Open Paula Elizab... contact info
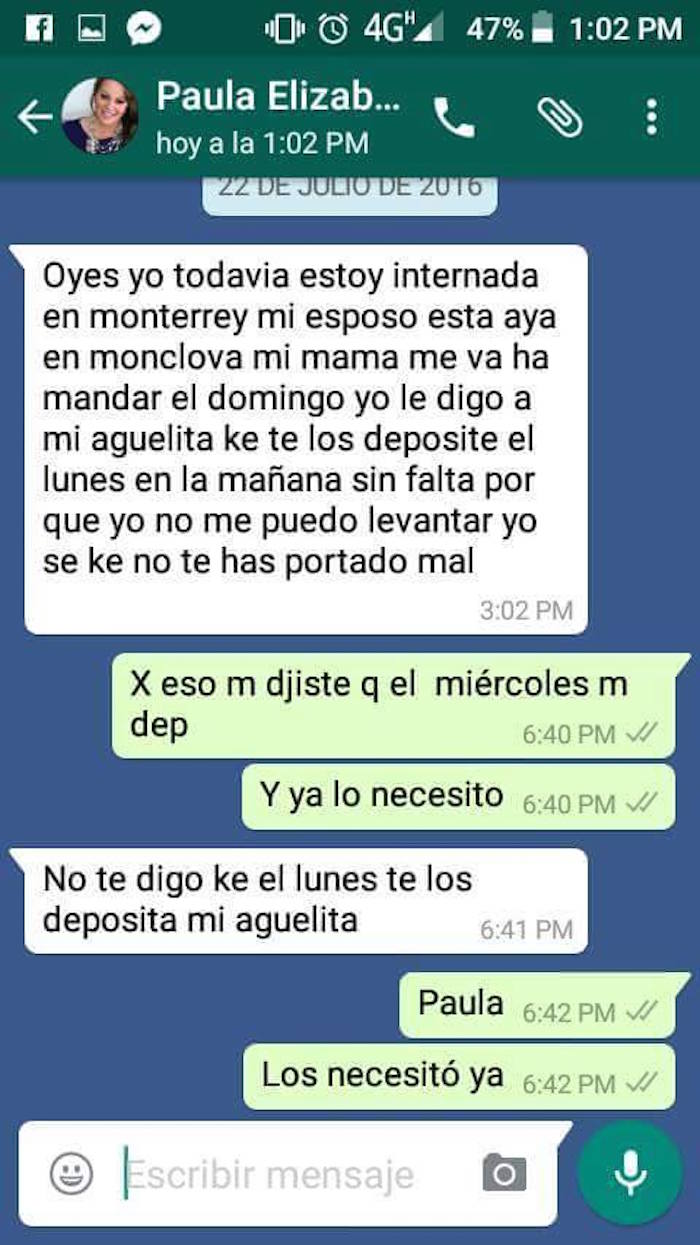The image size is (700, 1245). point(278,118)
